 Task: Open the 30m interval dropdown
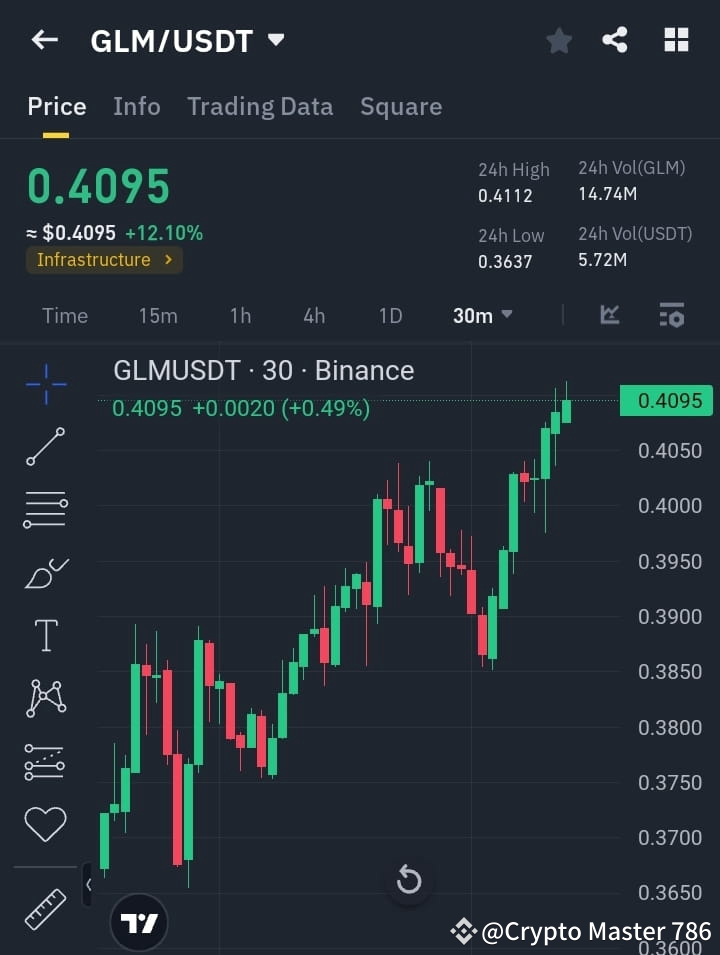pyautogui.click(x=480, y=315)
